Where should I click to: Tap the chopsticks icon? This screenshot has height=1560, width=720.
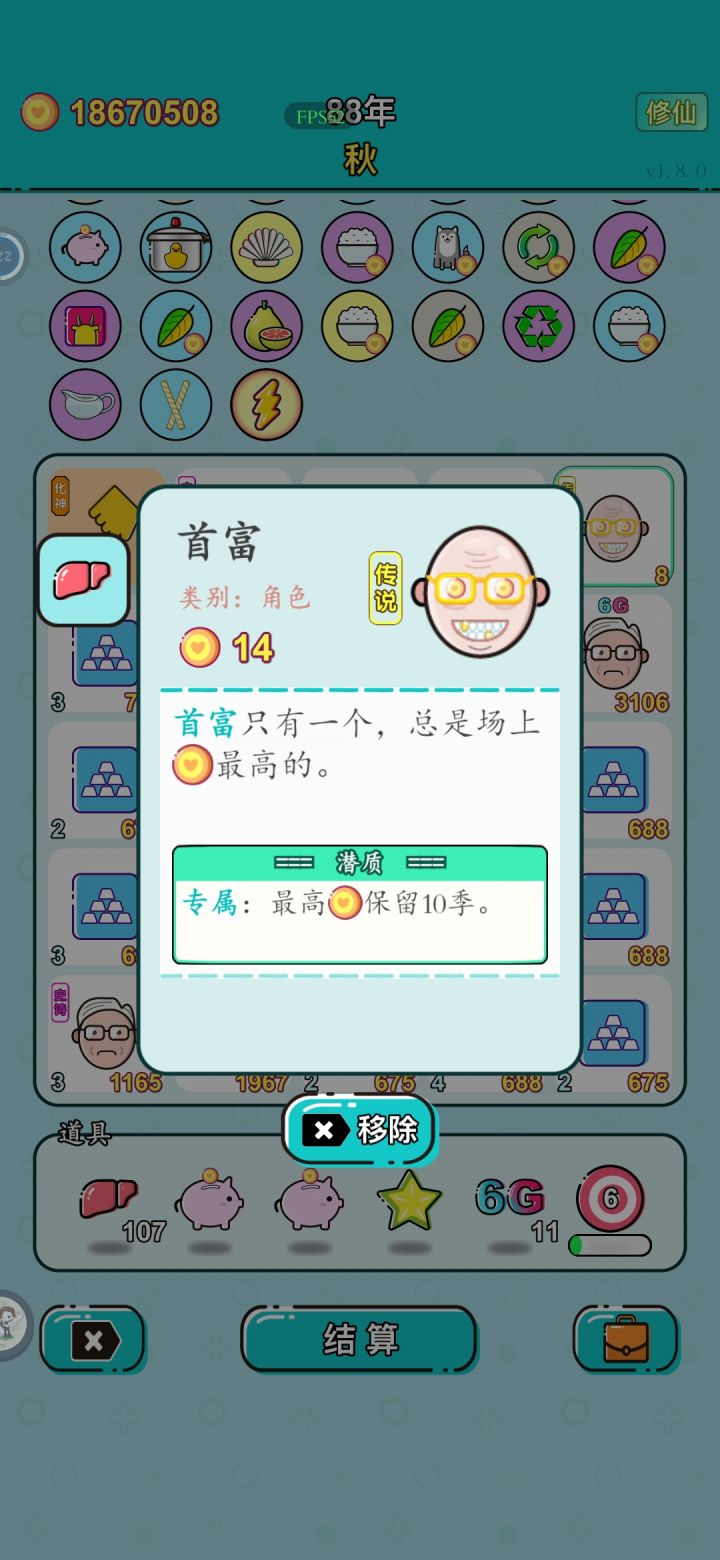[176, 404]
